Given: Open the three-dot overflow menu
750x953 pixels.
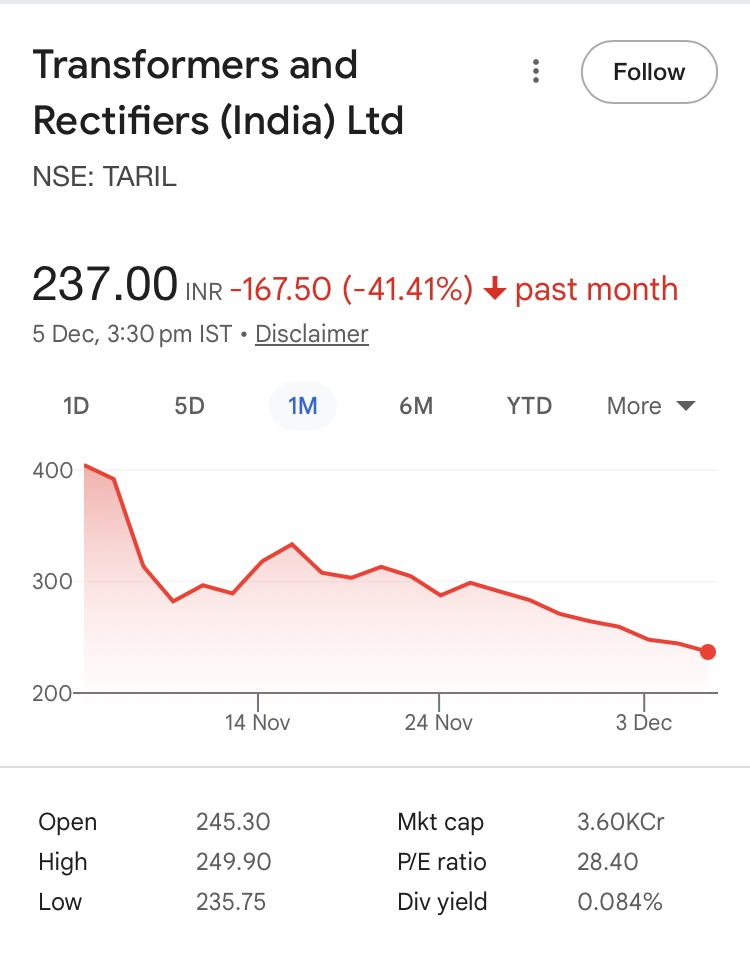Looking at the screenshot, I should point(537,72).
